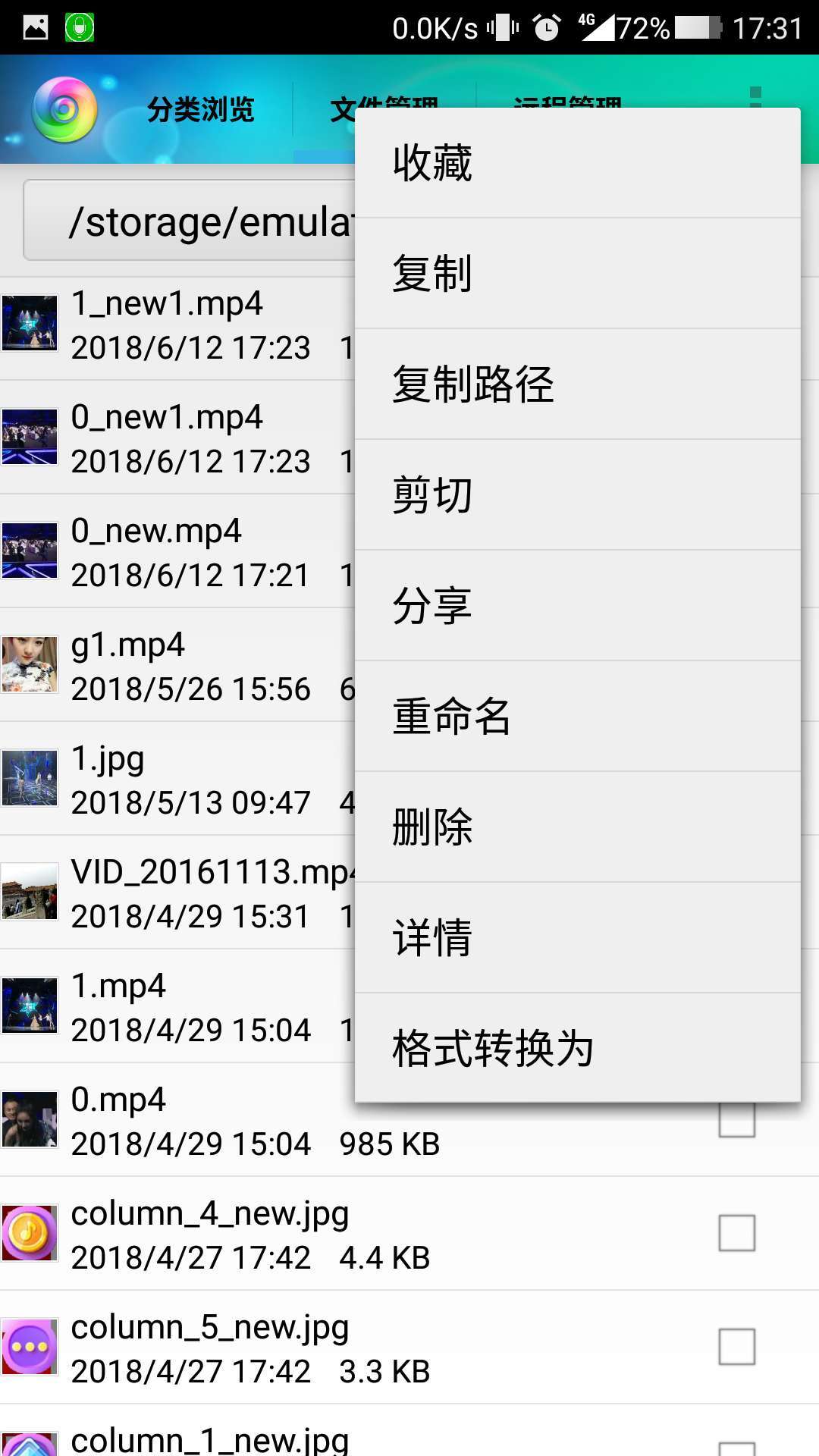Select 收藏 from the popup menu
The image size is (819, 1456).
coord(576,163)
